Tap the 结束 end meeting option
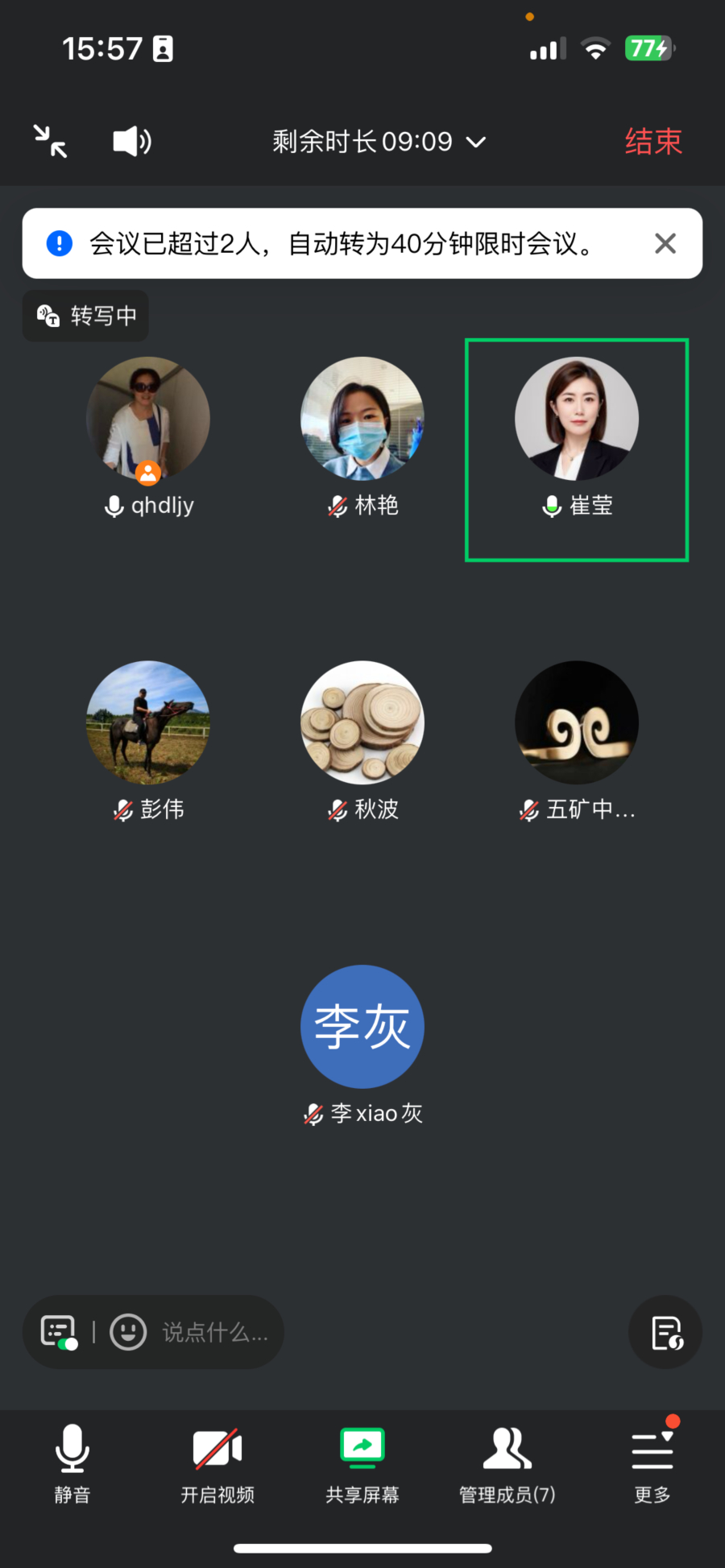The image size is (725, 1568). (653, 141)
